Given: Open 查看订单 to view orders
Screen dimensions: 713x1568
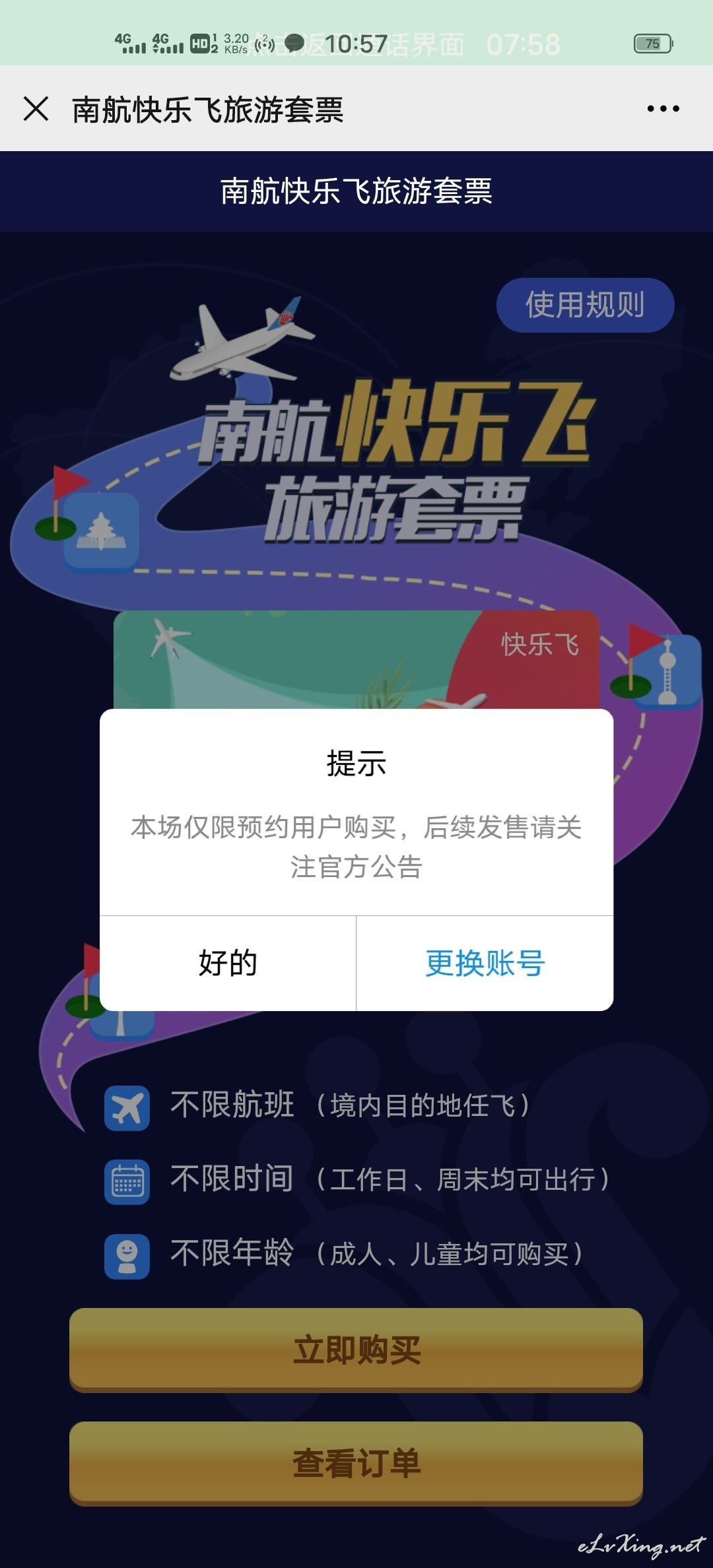Looking at the screenshot, I should pyautogui.click(x=356, y=1463).
